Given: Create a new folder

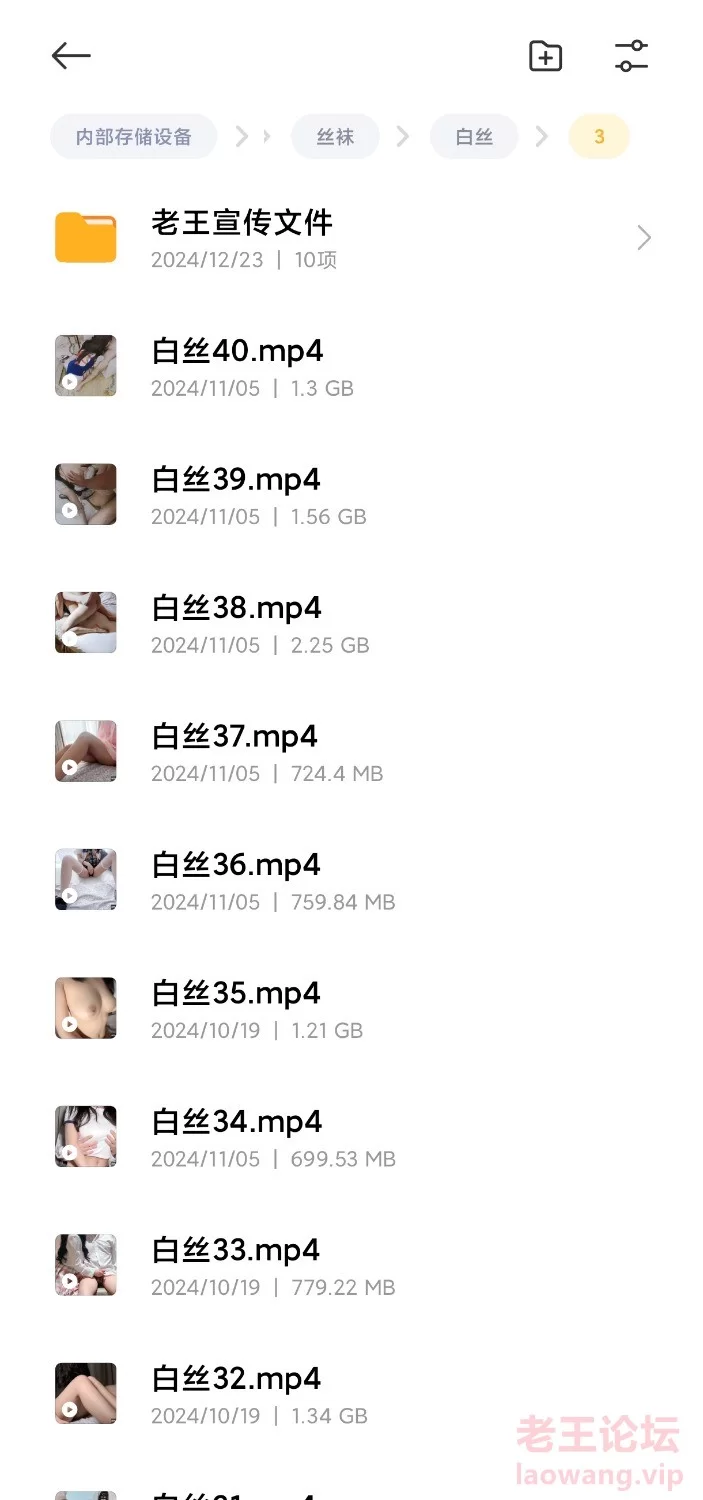Looking at the screenshot, I should click(545, 57).
